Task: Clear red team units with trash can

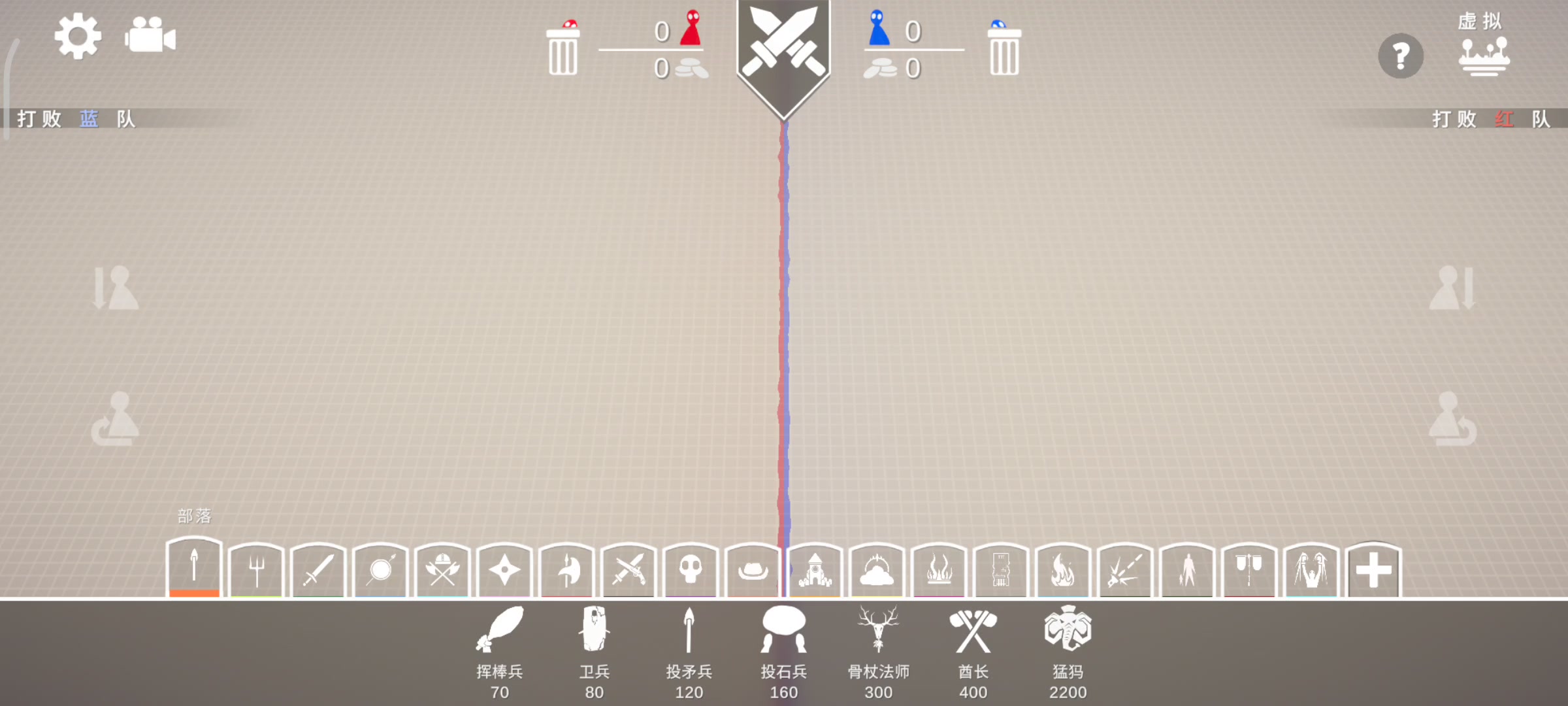Action: coord(563,49)
